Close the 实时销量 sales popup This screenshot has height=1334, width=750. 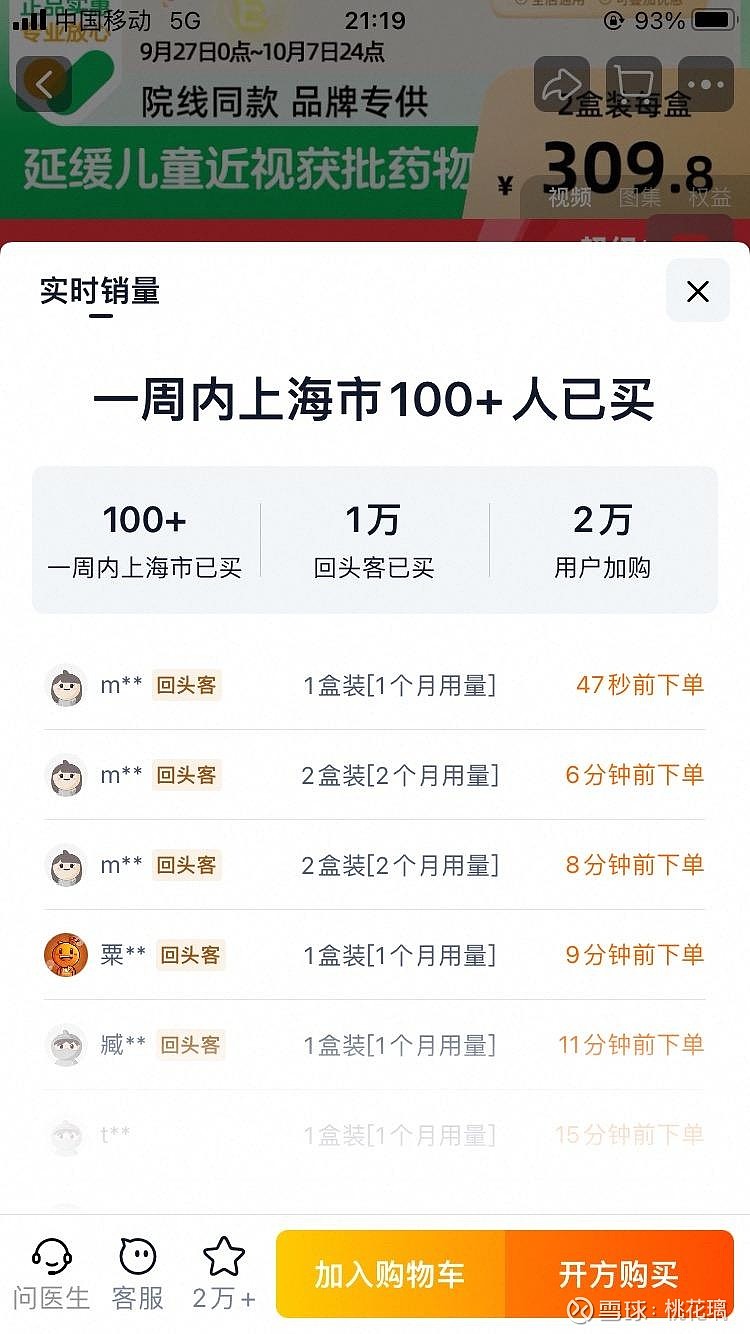[x=697, y=291]
